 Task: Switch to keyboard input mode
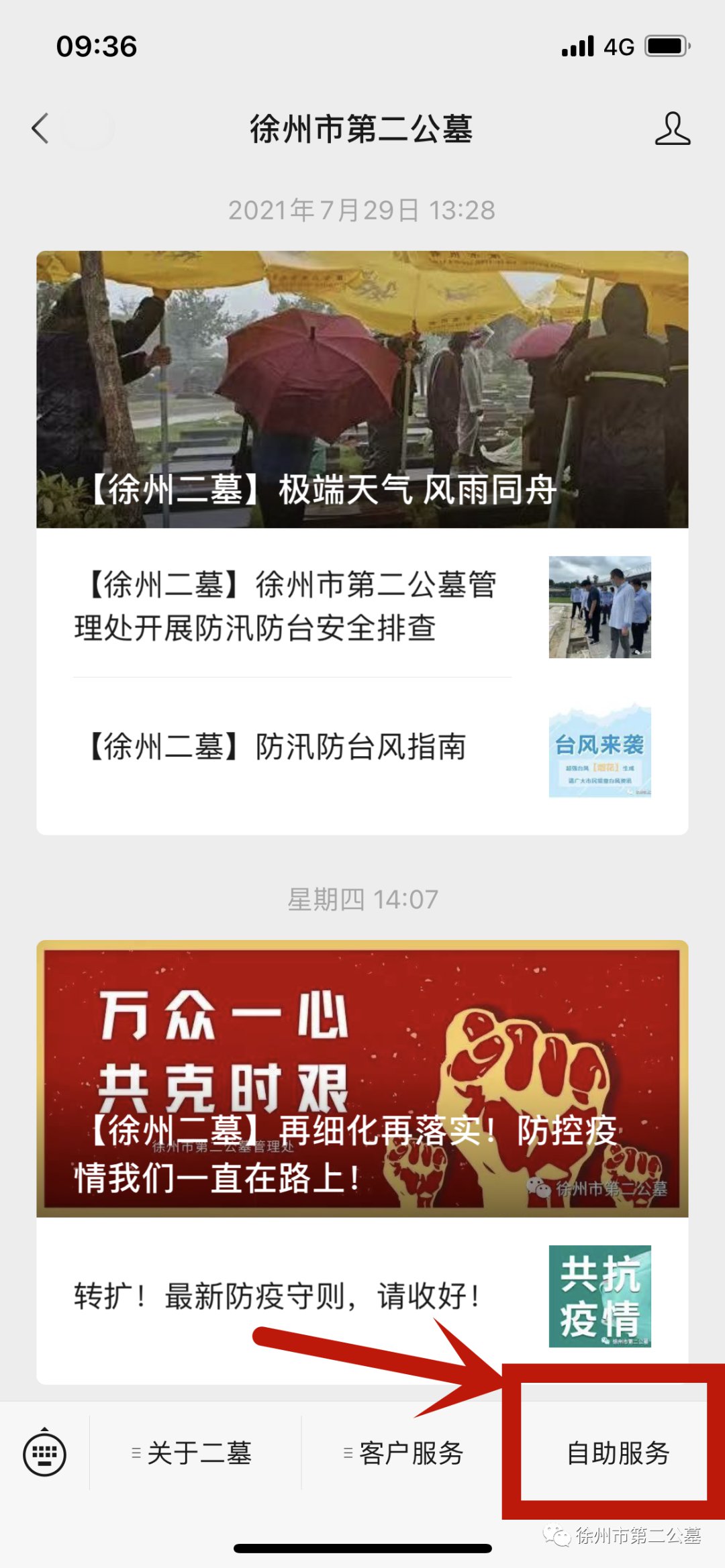(44, 1453)
